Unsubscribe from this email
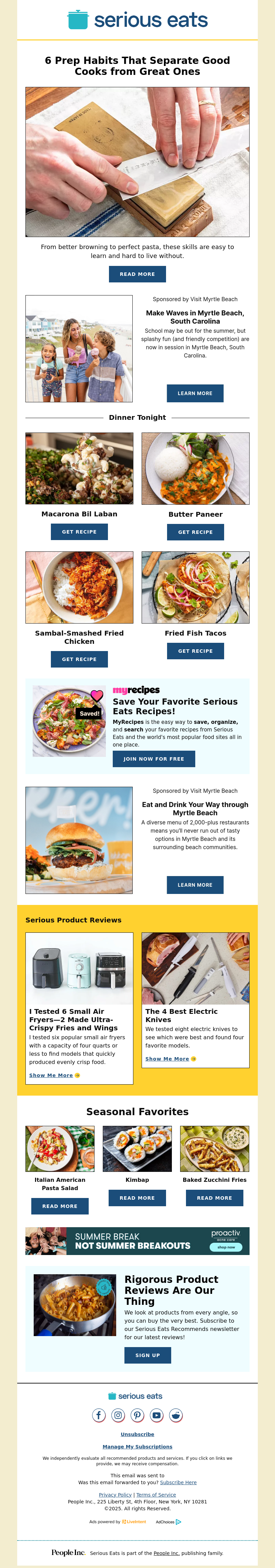 tap(137, 1434)
